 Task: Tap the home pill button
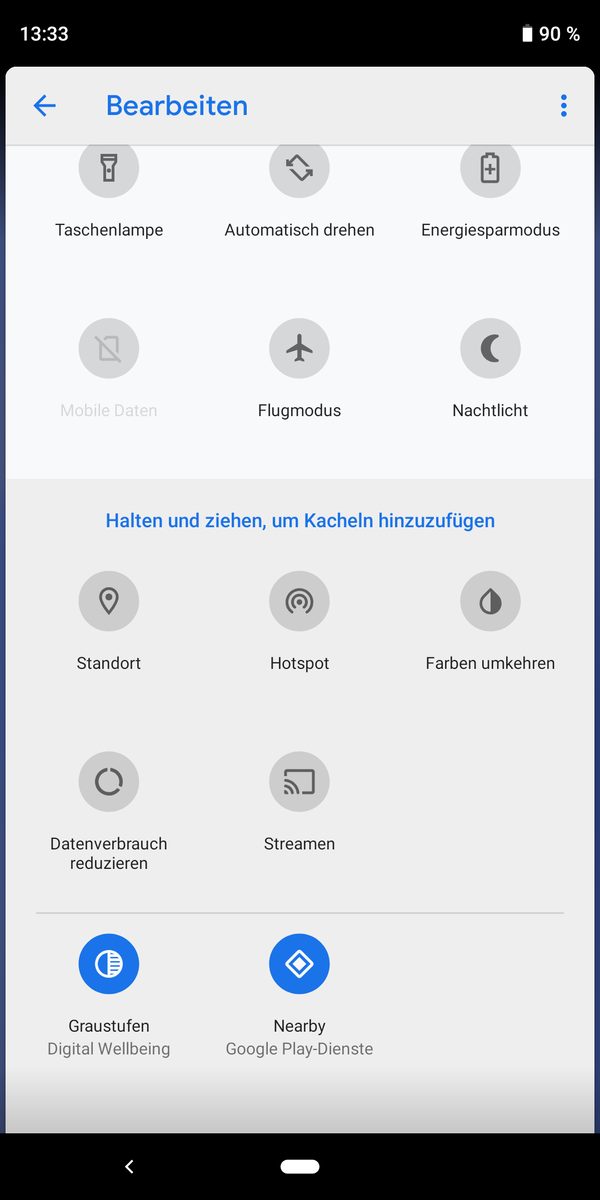click(x=300, y=1166)
